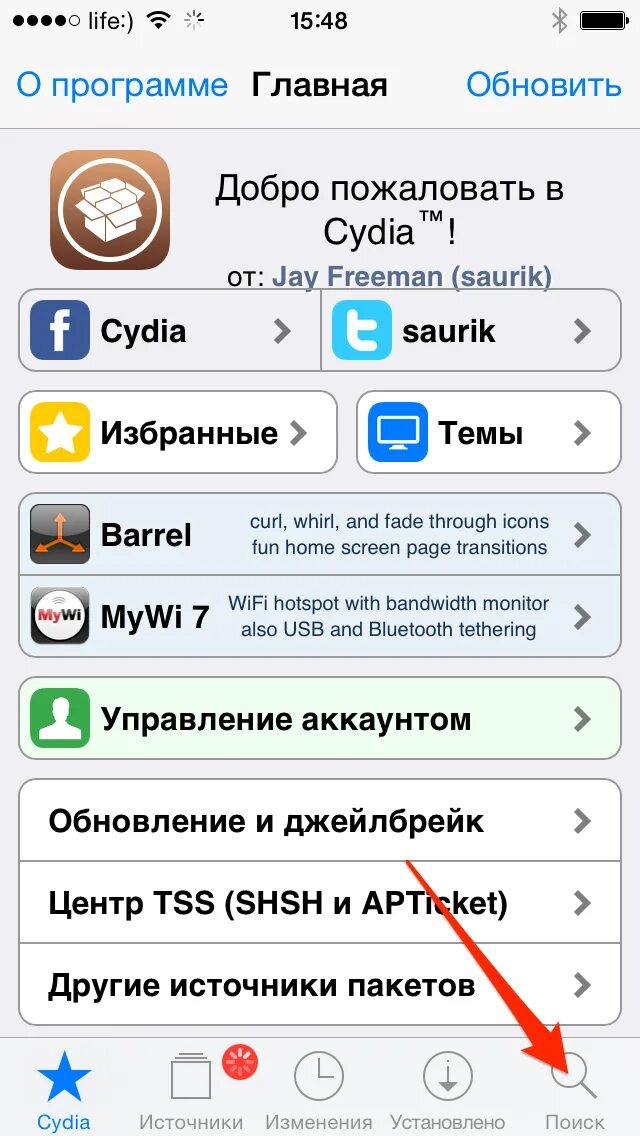Switch to the Изменения tab
640x1136 pixels.
tap(319, 1090)
